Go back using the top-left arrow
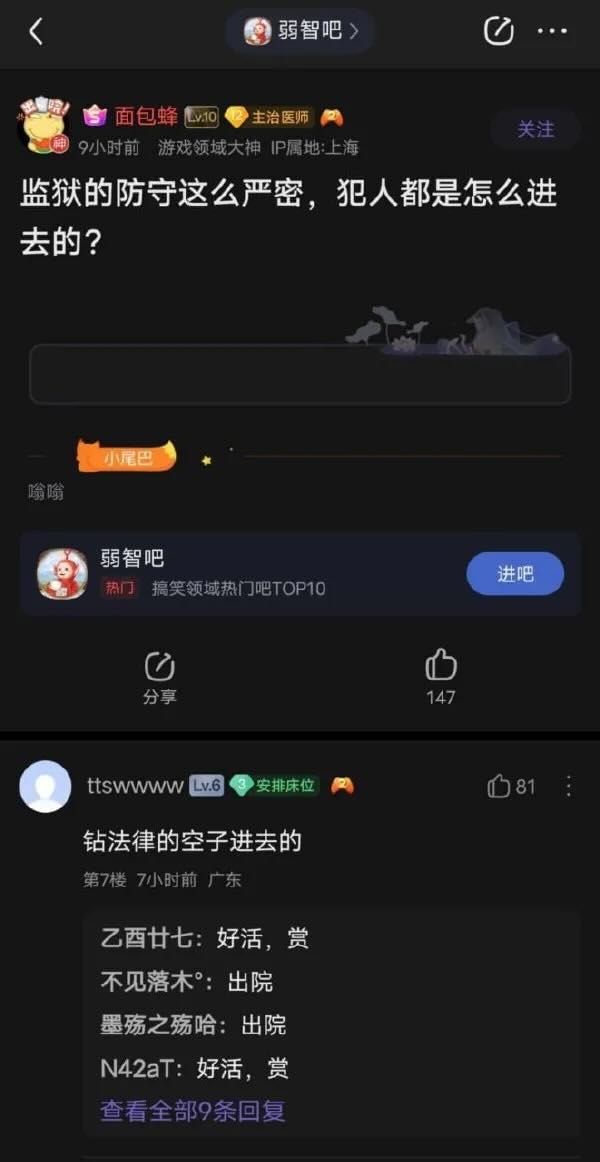This screenshot has width=600, height=1162. tap(36, 32)
